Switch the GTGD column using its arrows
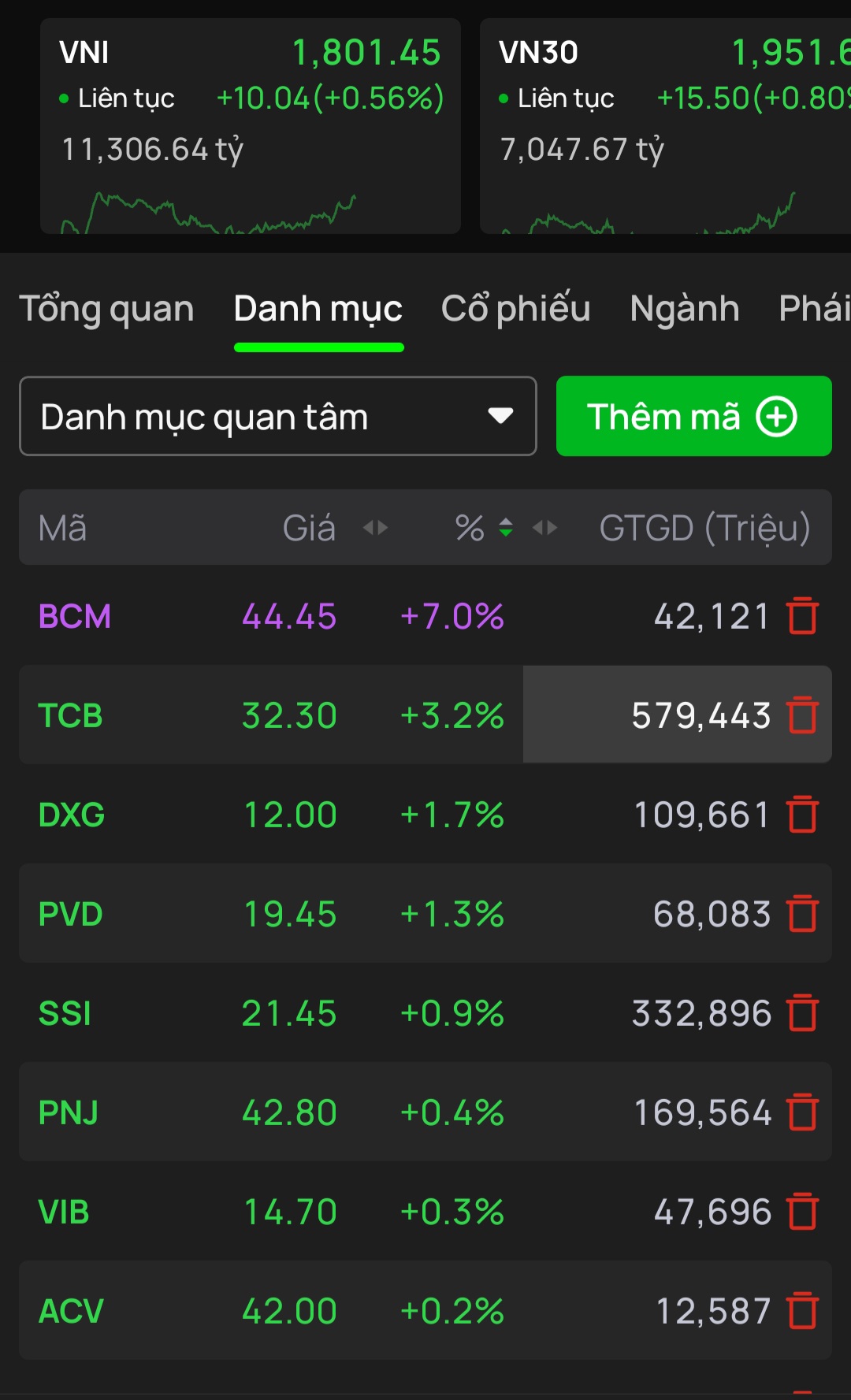 point(545,528)
